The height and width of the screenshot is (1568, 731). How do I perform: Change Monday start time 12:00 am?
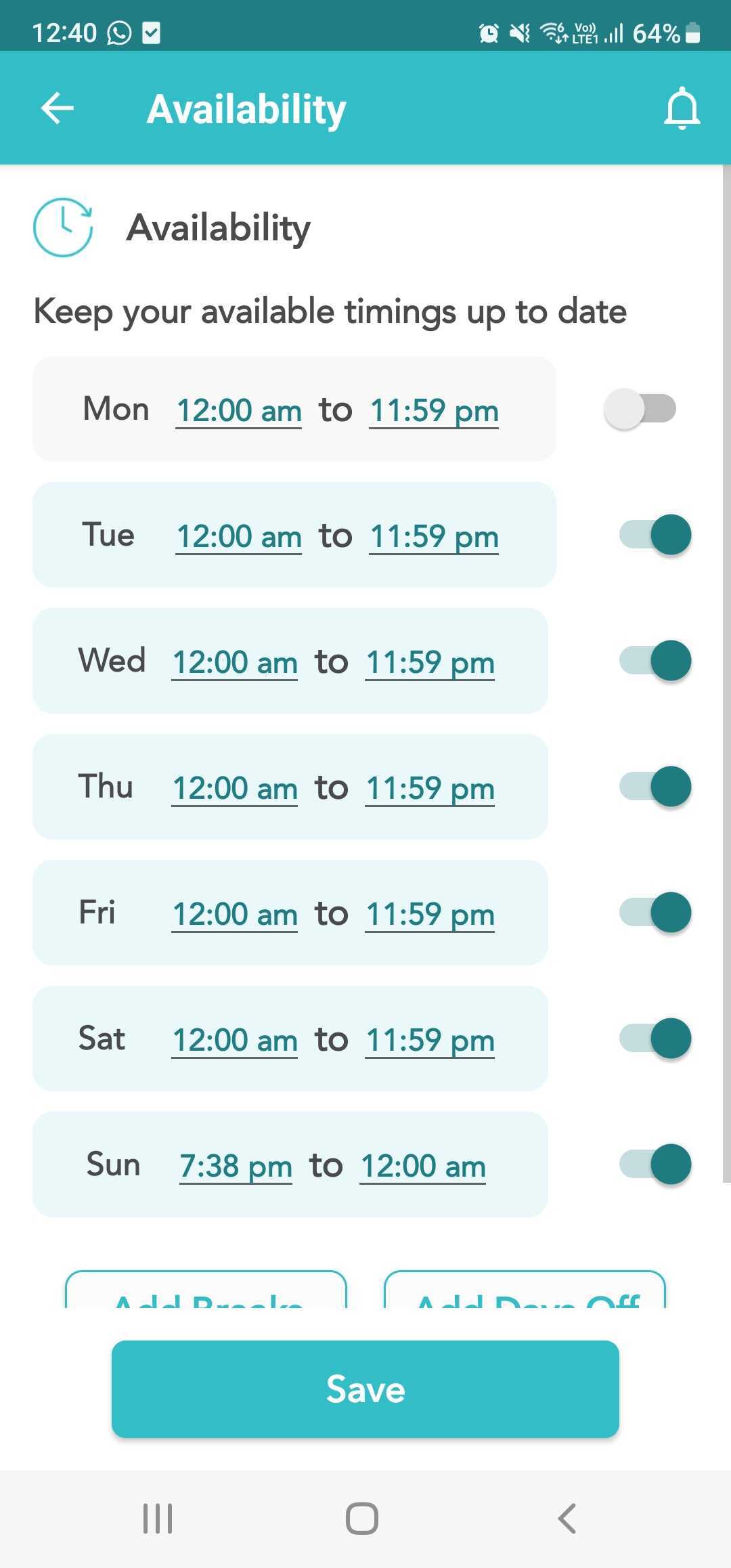tap(239, 410)
